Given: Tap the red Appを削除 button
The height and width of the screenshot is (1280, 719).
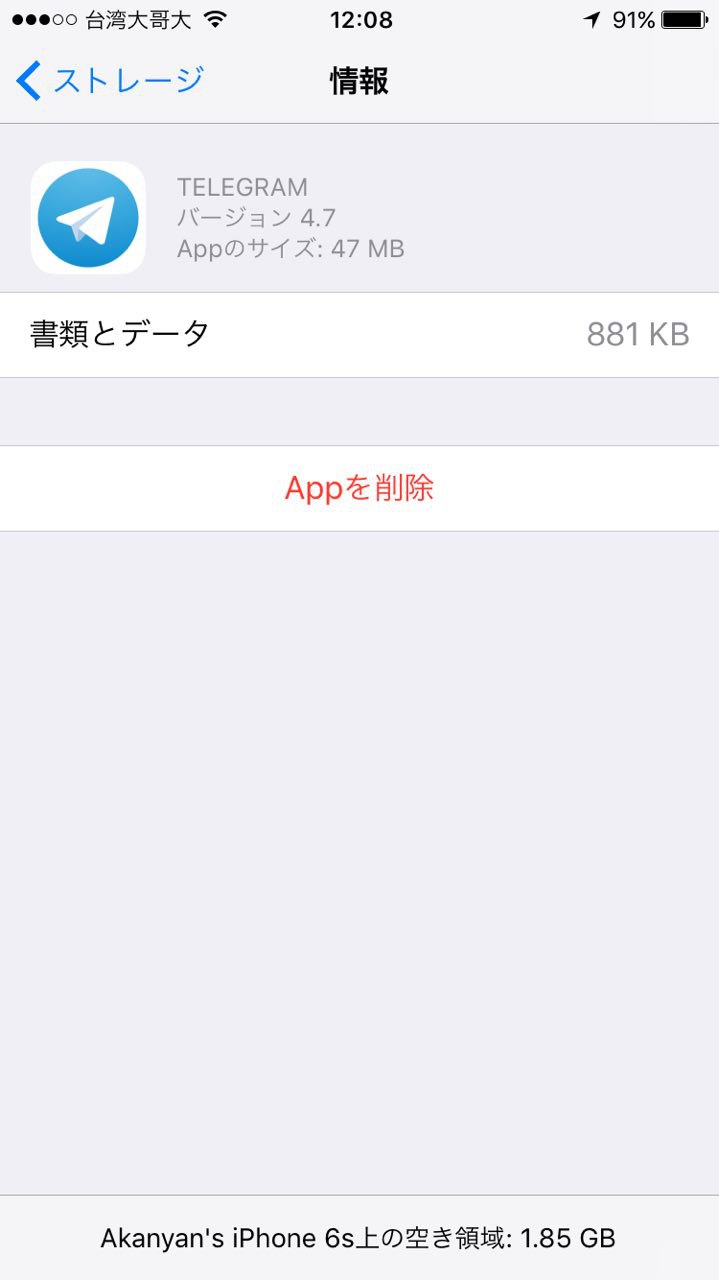Looking at the screenshot, I should pos(359,488).
